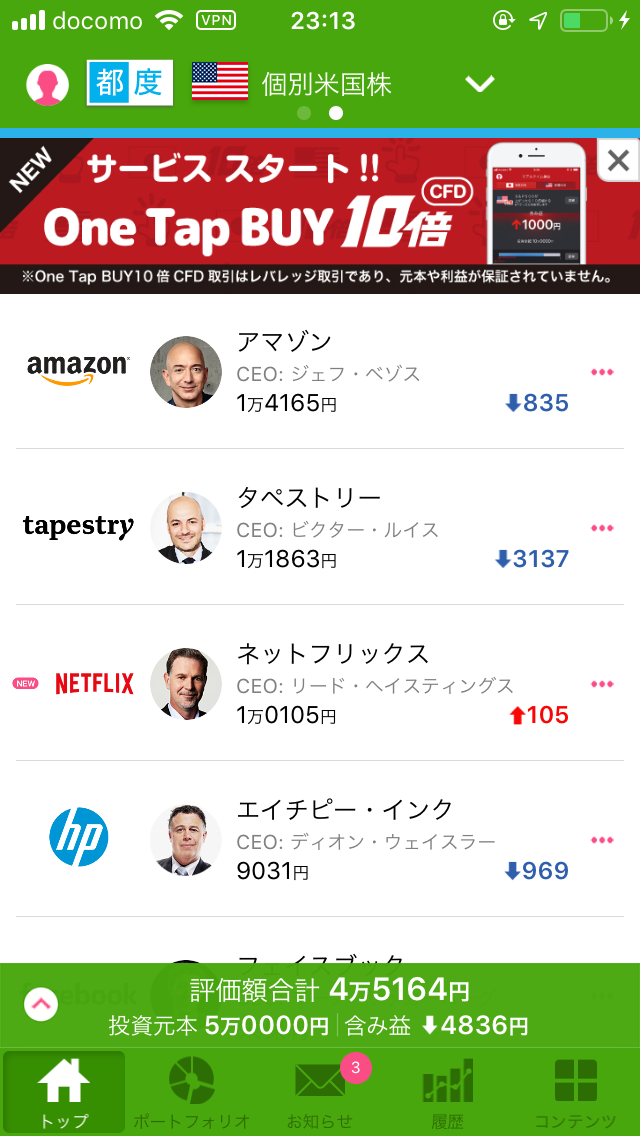Open the profile avatar icon

pos(47,84)
